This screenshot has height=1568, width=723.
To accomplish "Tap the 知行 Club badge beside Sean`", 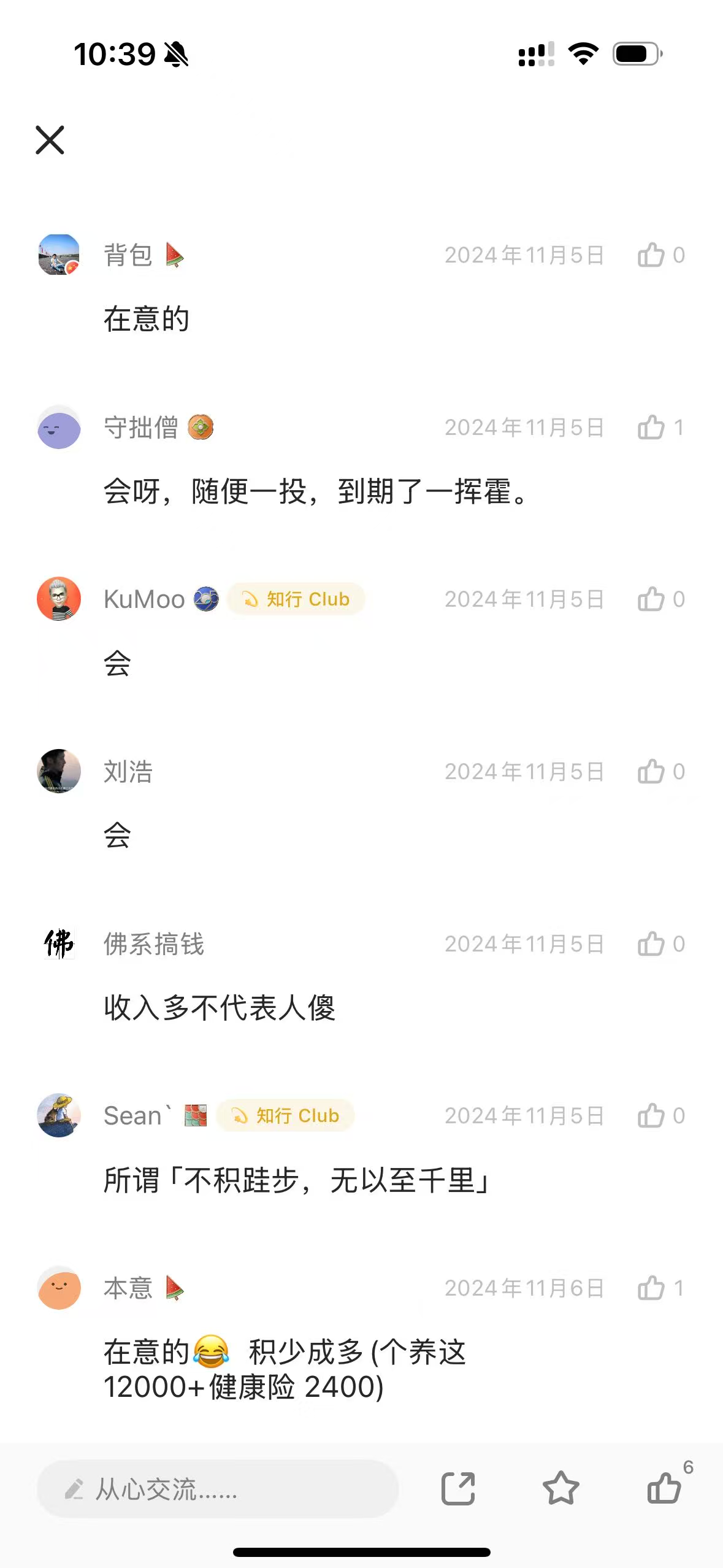I will tap(286, 1115).
